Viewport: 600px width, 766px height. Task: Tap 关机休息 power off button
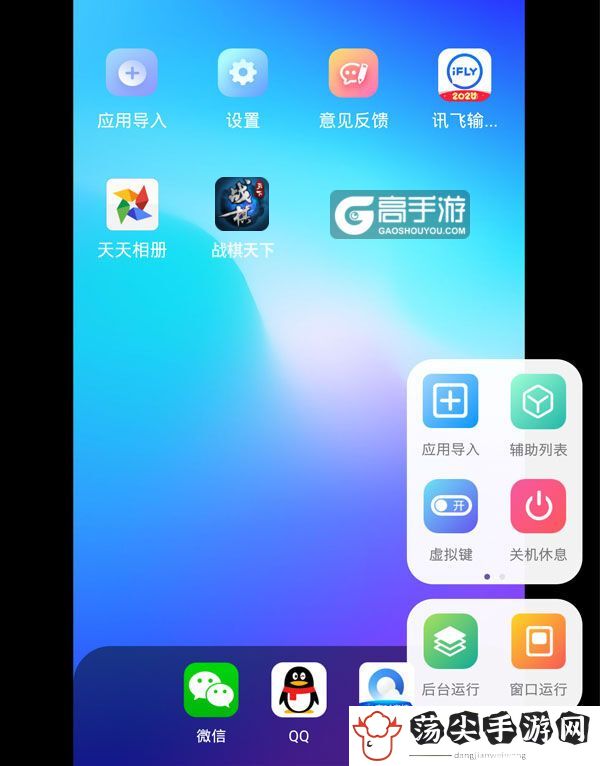pos(538,506)
